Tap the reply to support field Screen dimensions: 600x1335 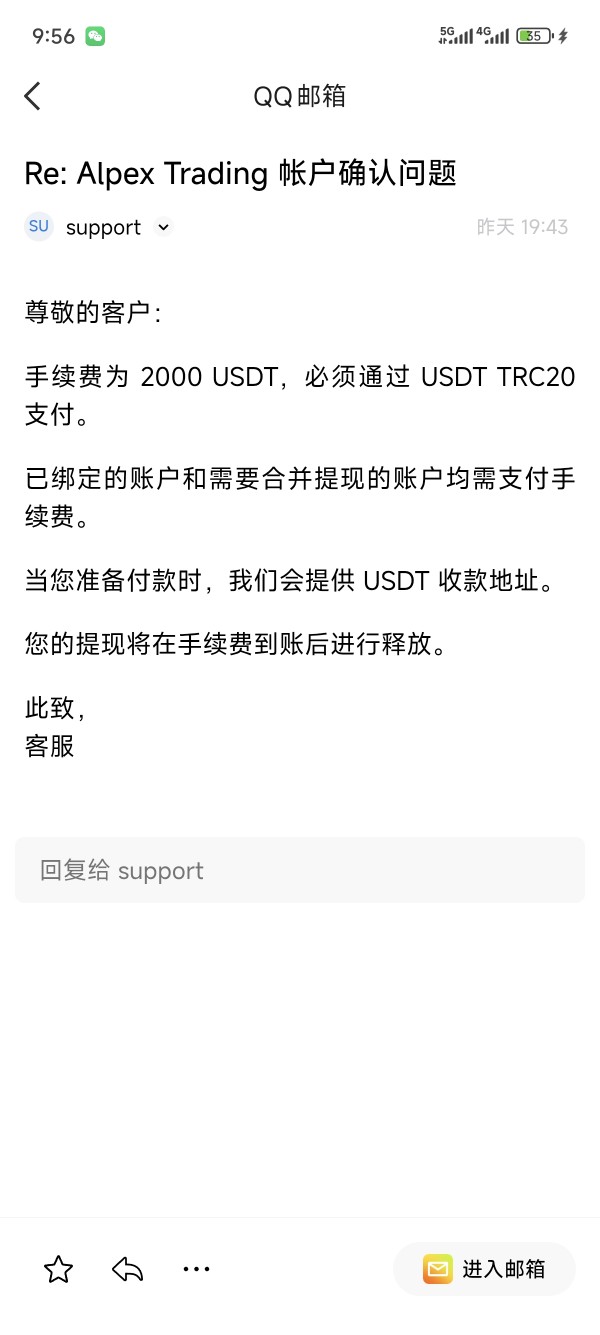(300, 870)
